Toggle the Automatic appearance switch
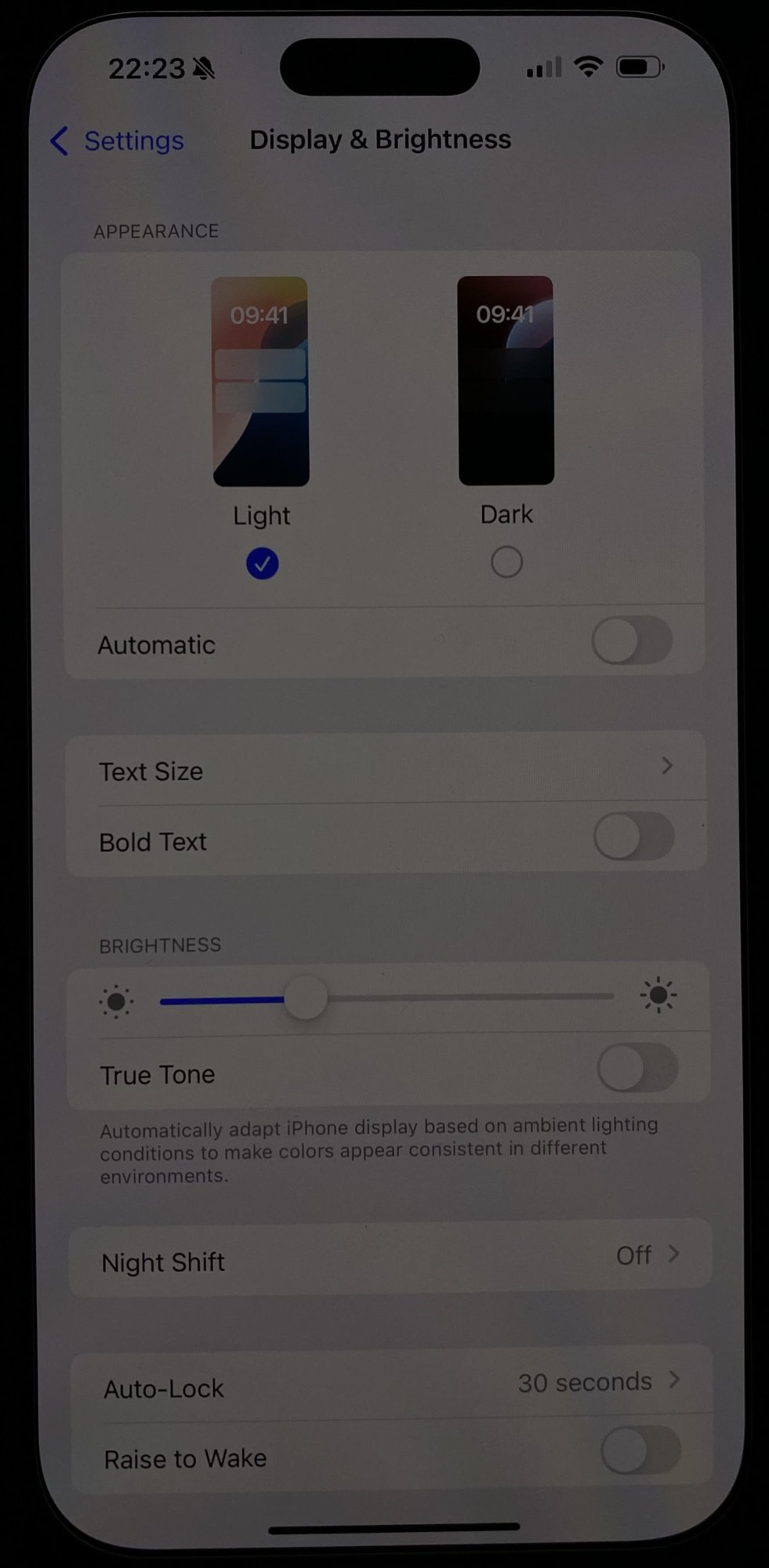The image size is (769, 1568). click(632, 641)
